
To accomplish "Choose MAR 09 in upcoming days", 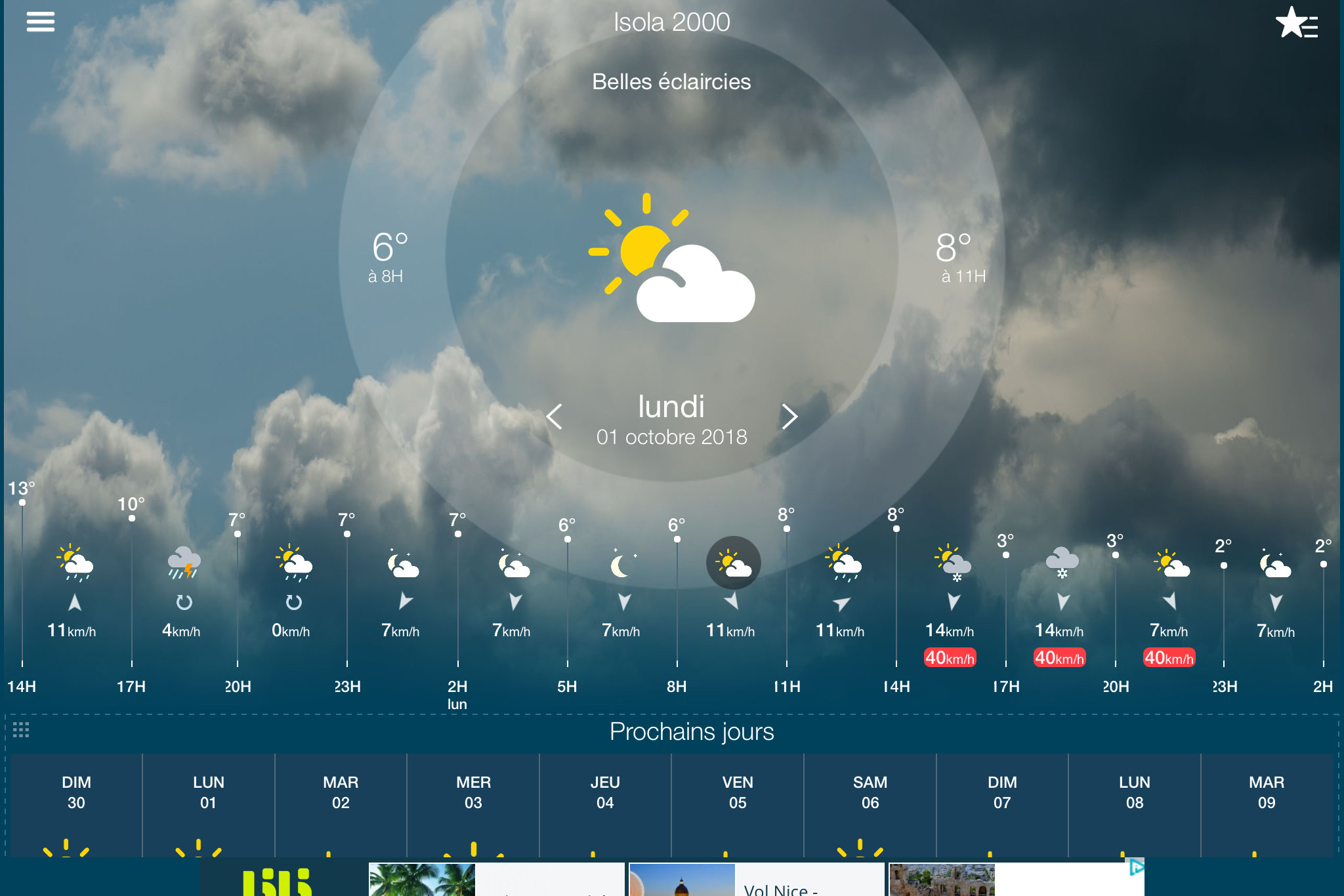I will click(x=1267, y=804).
